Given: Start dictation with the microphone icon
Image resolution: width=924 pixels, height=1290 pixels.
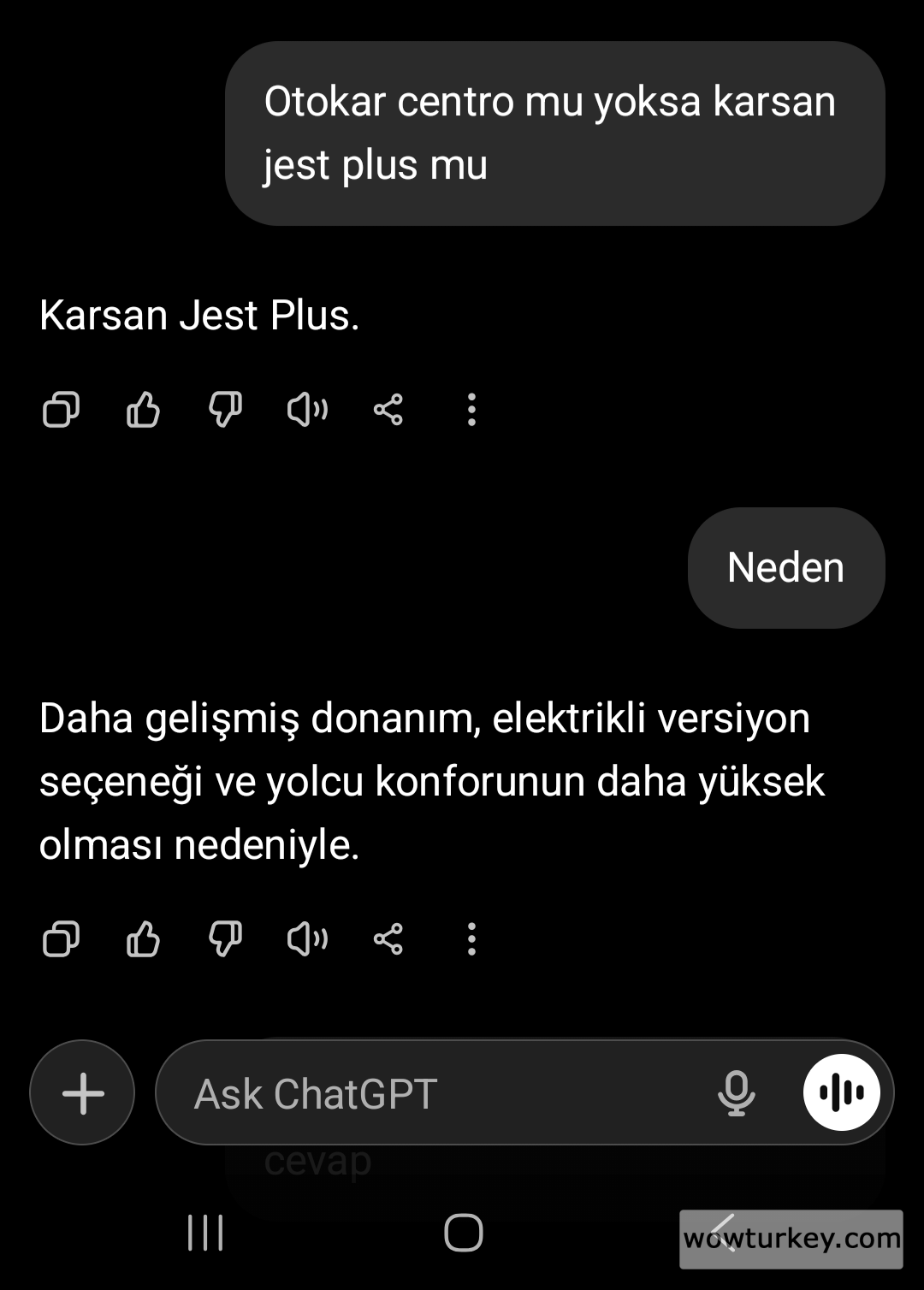Looking at the screenshot, I should point(736,1093).
